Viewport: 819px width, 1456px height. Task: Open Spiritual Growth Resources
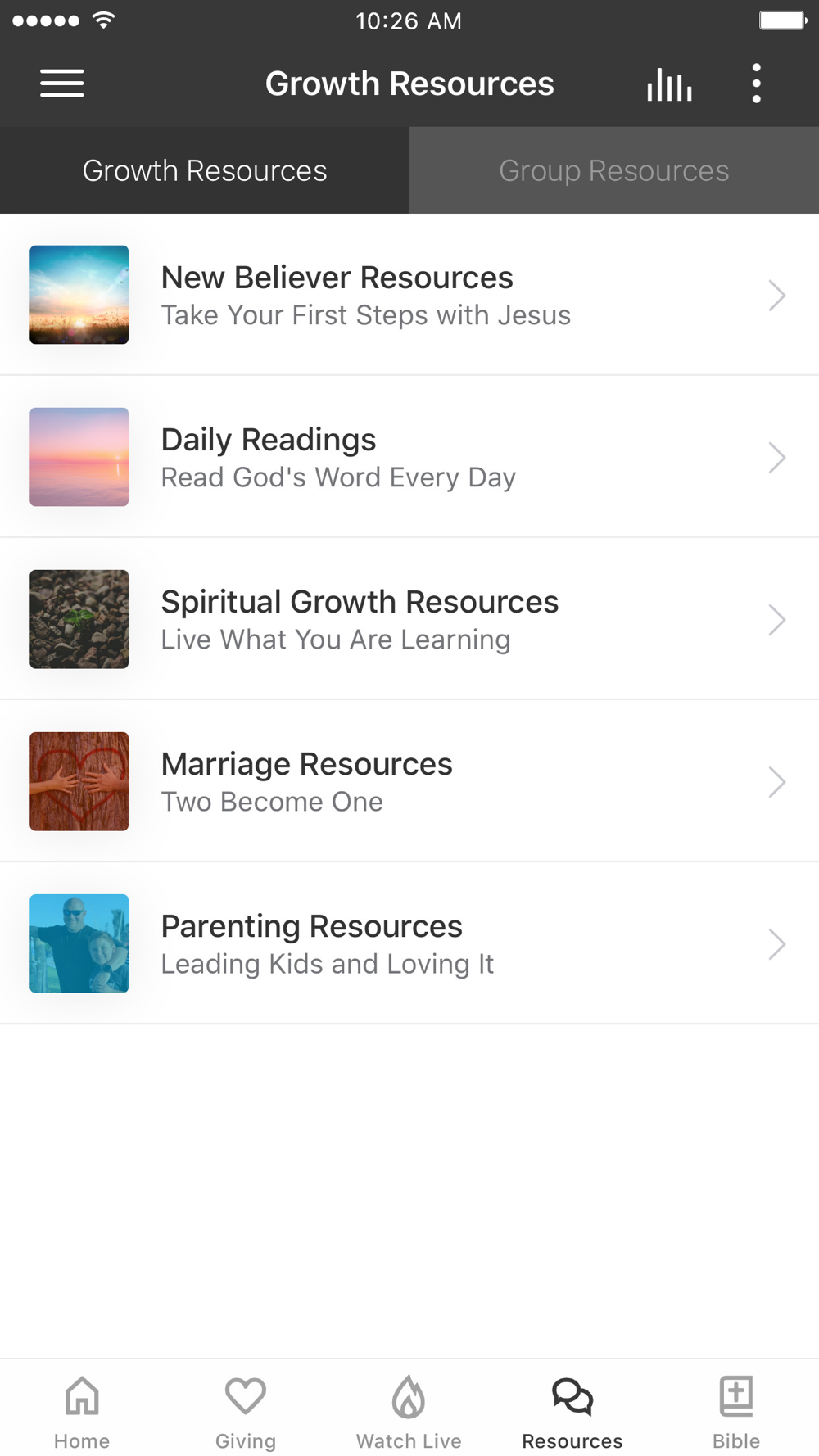click(409, 619)
